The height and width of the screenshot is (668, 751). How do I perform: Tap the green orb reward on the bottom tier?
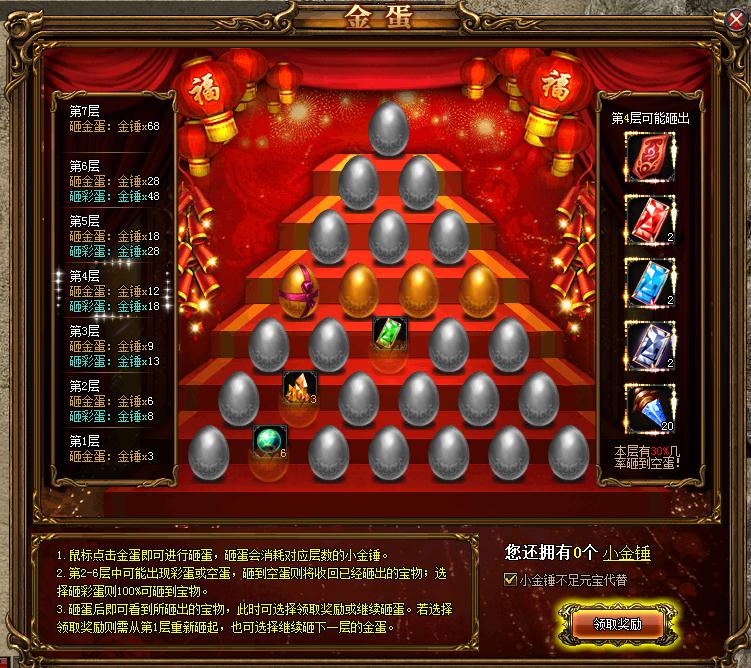pos(269,440)
